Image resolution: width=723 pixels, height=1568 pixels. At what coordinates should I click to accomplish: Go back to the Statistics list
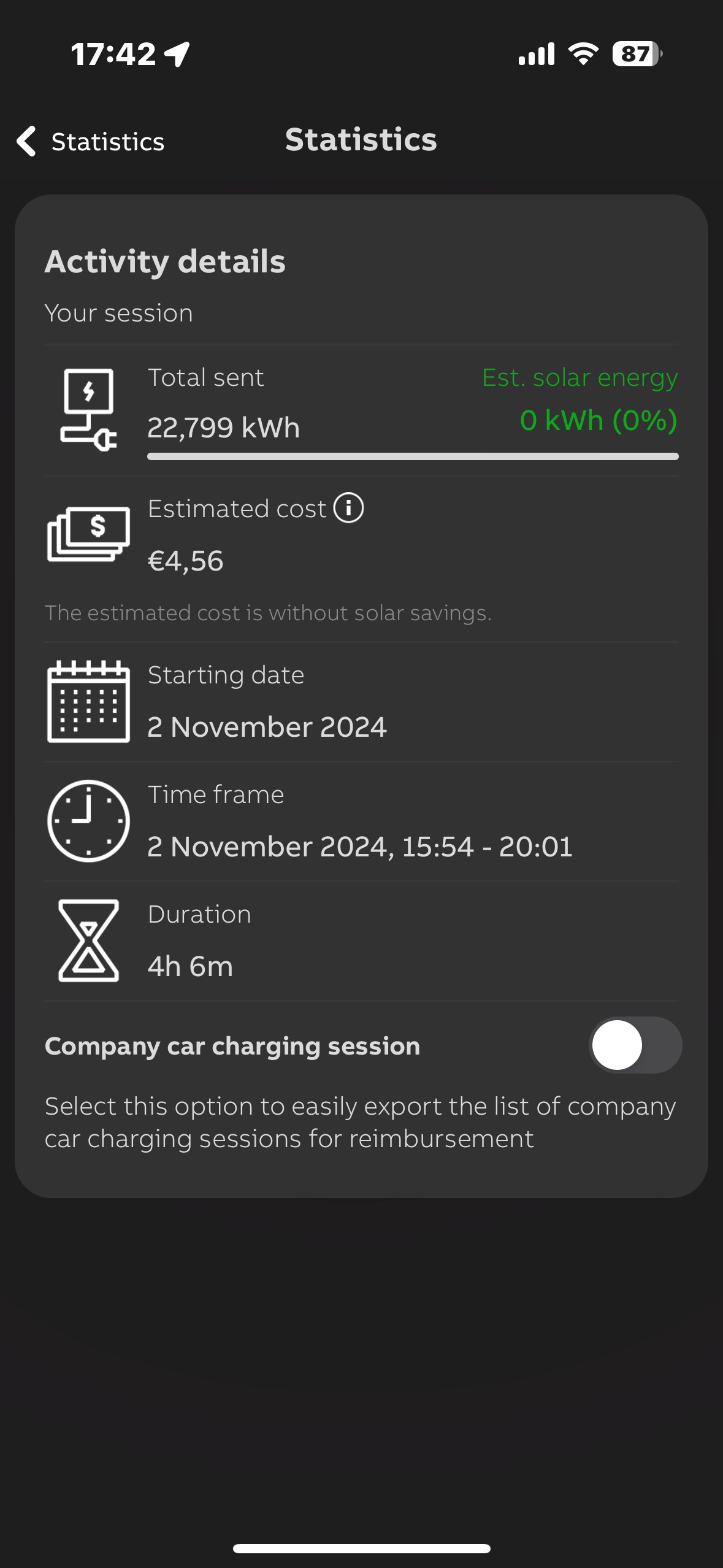click(90, 142)
